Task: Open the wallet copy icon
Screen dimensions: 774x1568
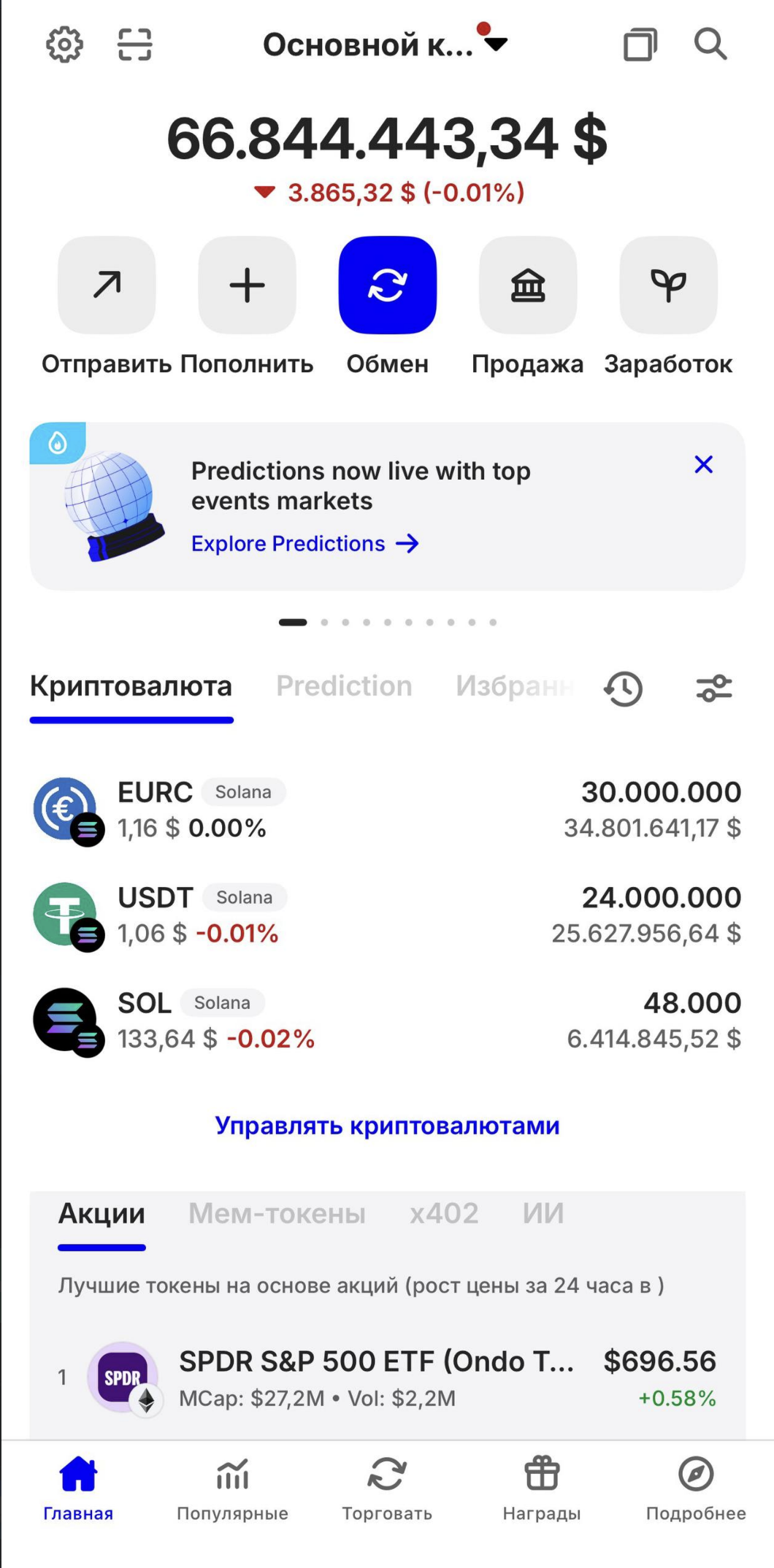Action: tap(640, 45)
